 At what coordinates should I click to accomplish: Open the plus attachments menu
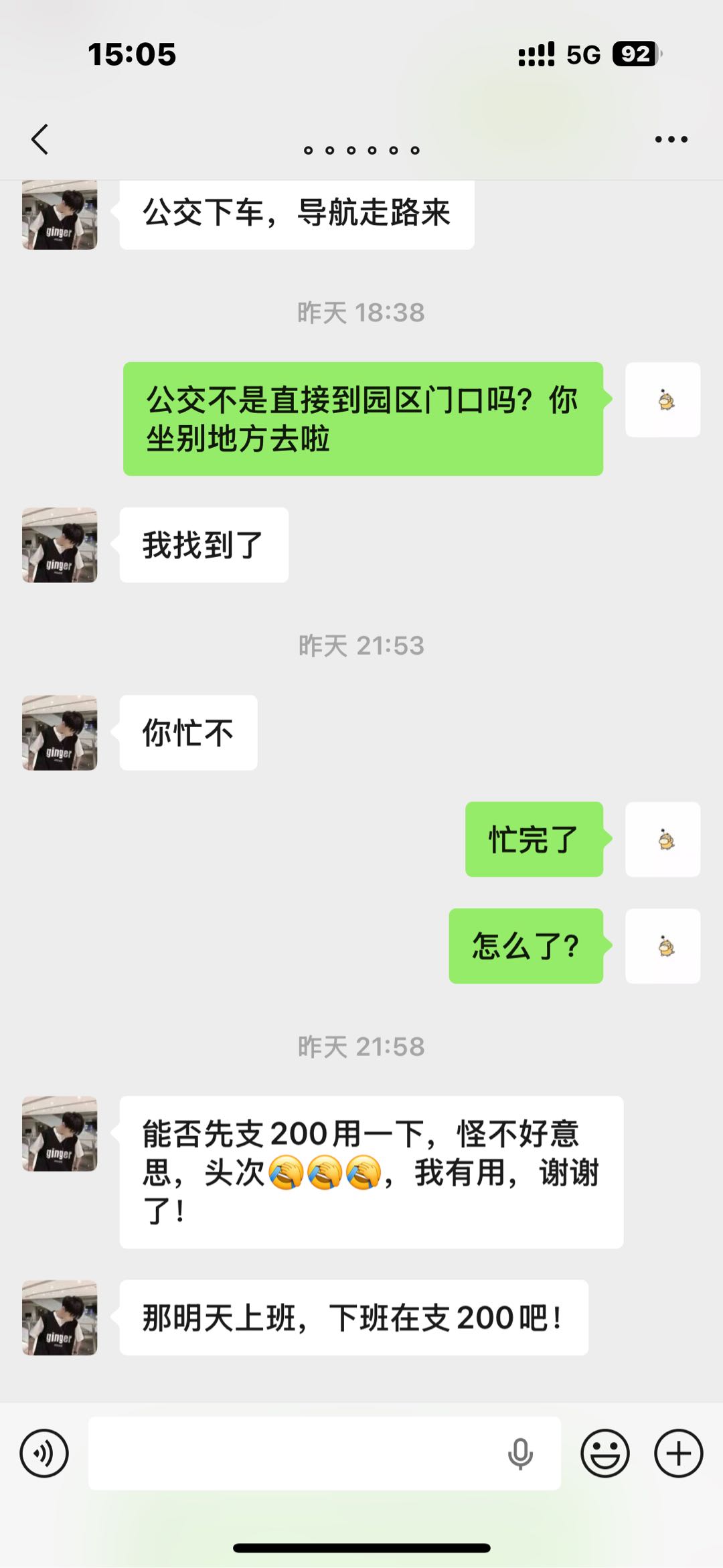point(678,1454)
